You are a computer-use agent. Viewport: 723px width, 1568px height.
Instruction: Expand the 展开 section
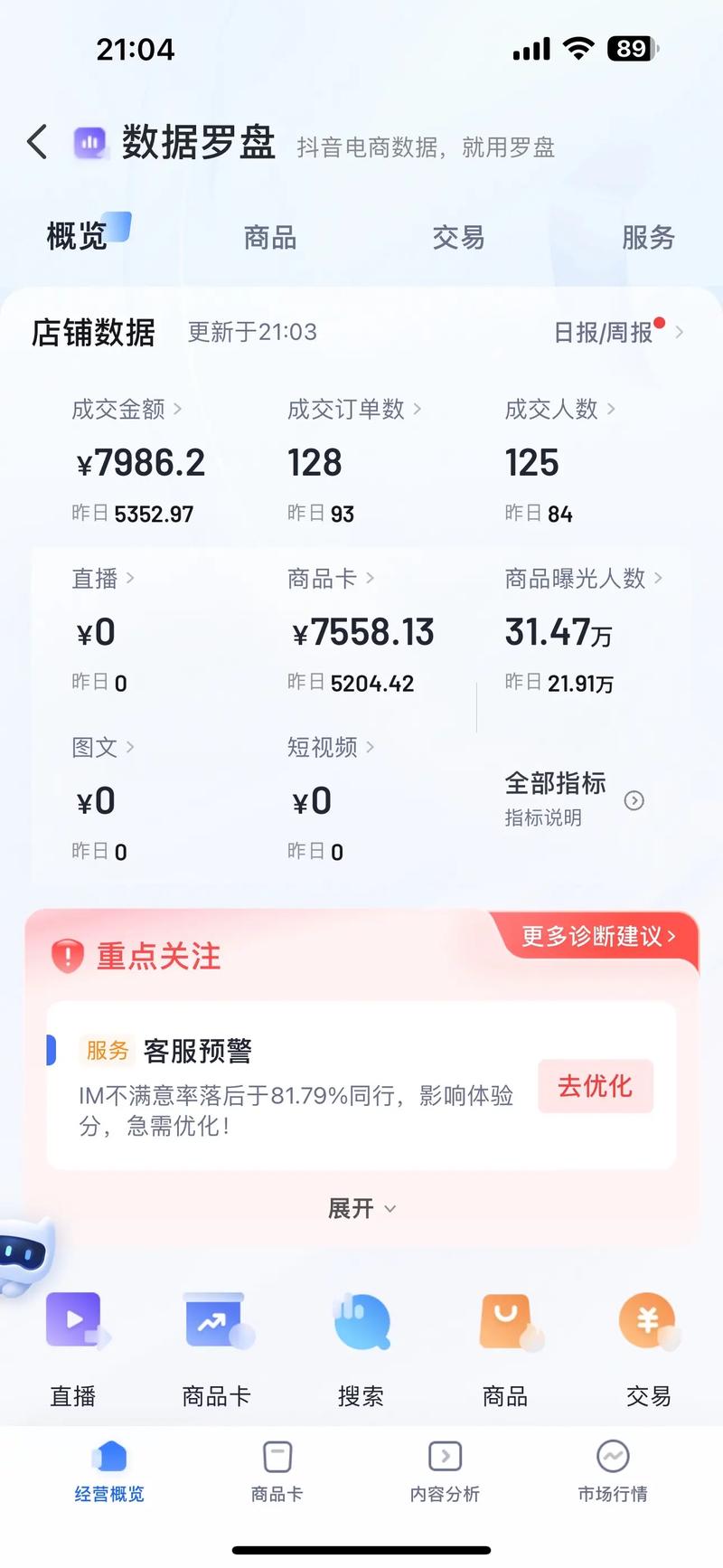361,1209
